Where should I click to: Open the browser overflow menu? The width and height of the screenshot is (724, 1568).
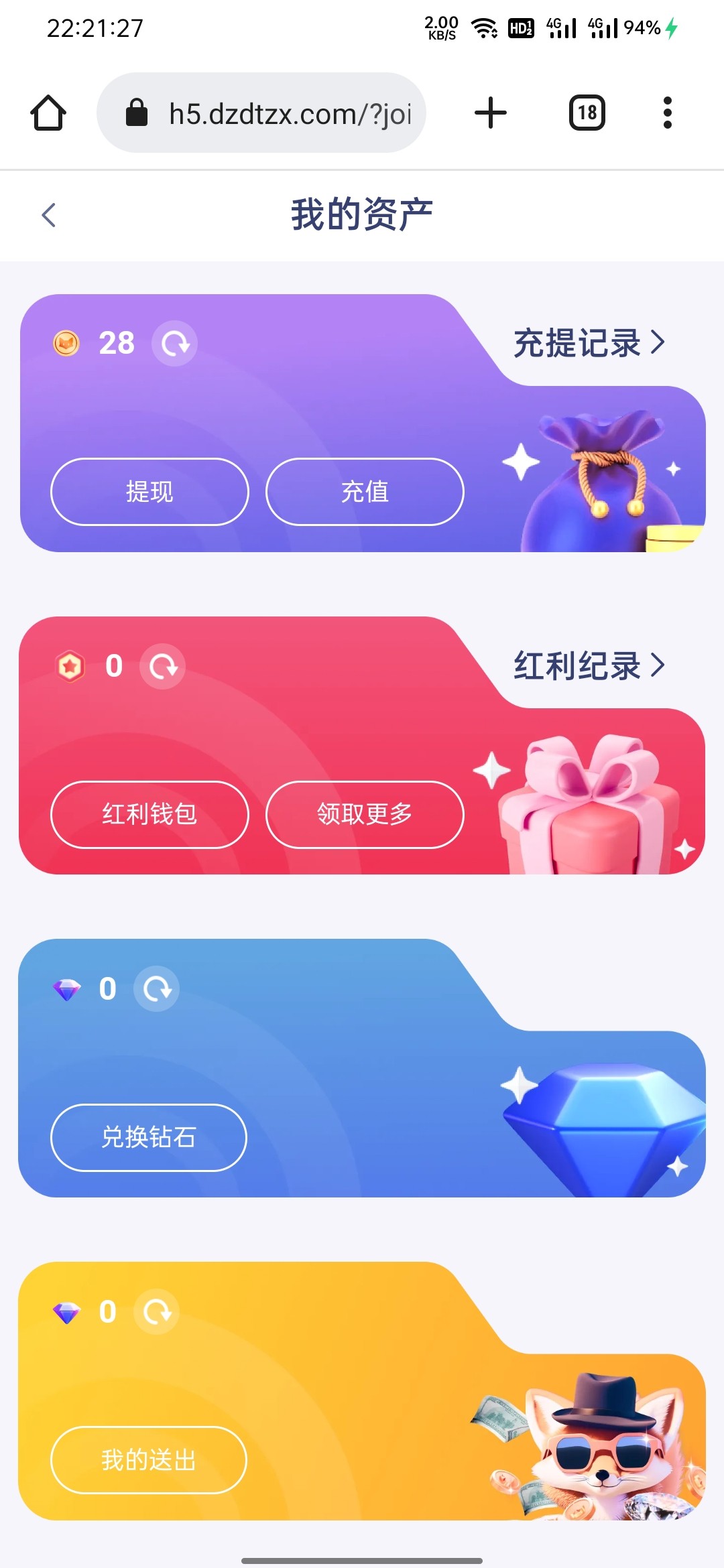pos(667,113)
